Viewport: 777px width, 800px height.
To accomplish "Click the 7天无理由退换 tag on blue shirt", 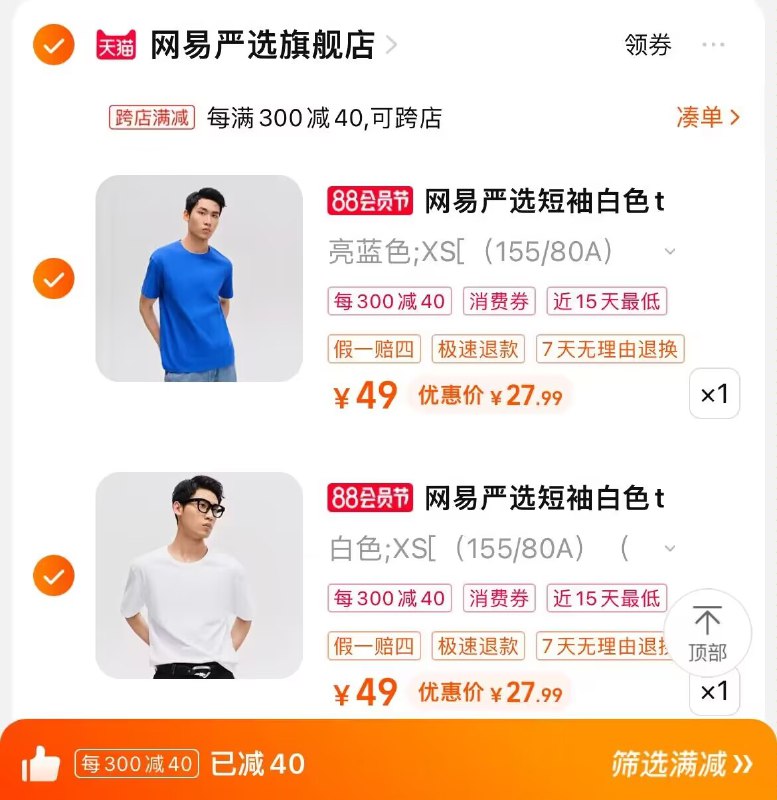I will tap(611, 350).
